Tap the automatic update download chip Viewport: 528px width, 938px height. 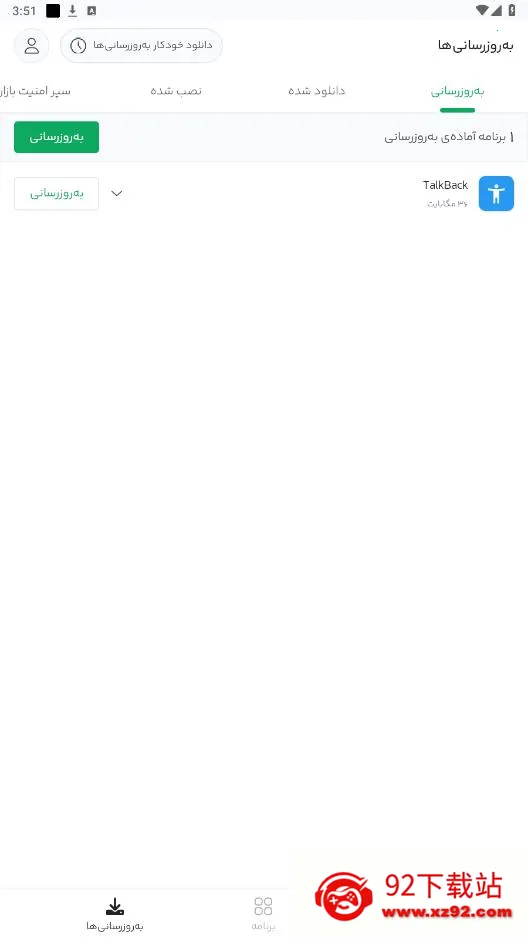[141, 45]
